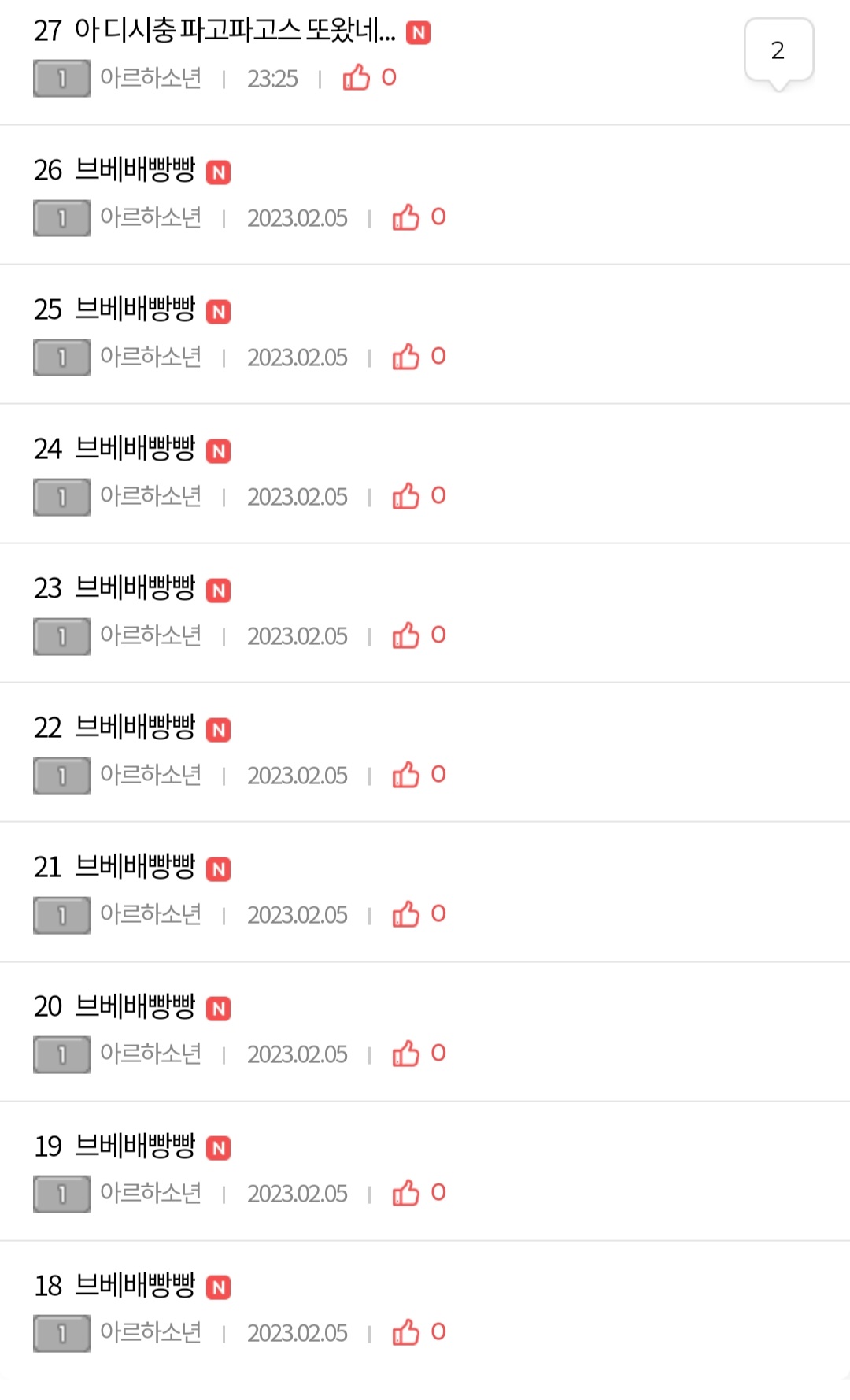Open post number 22 브베배빵빵
The width and height of the screenshot is (850, 1400).
click(135, 728)
